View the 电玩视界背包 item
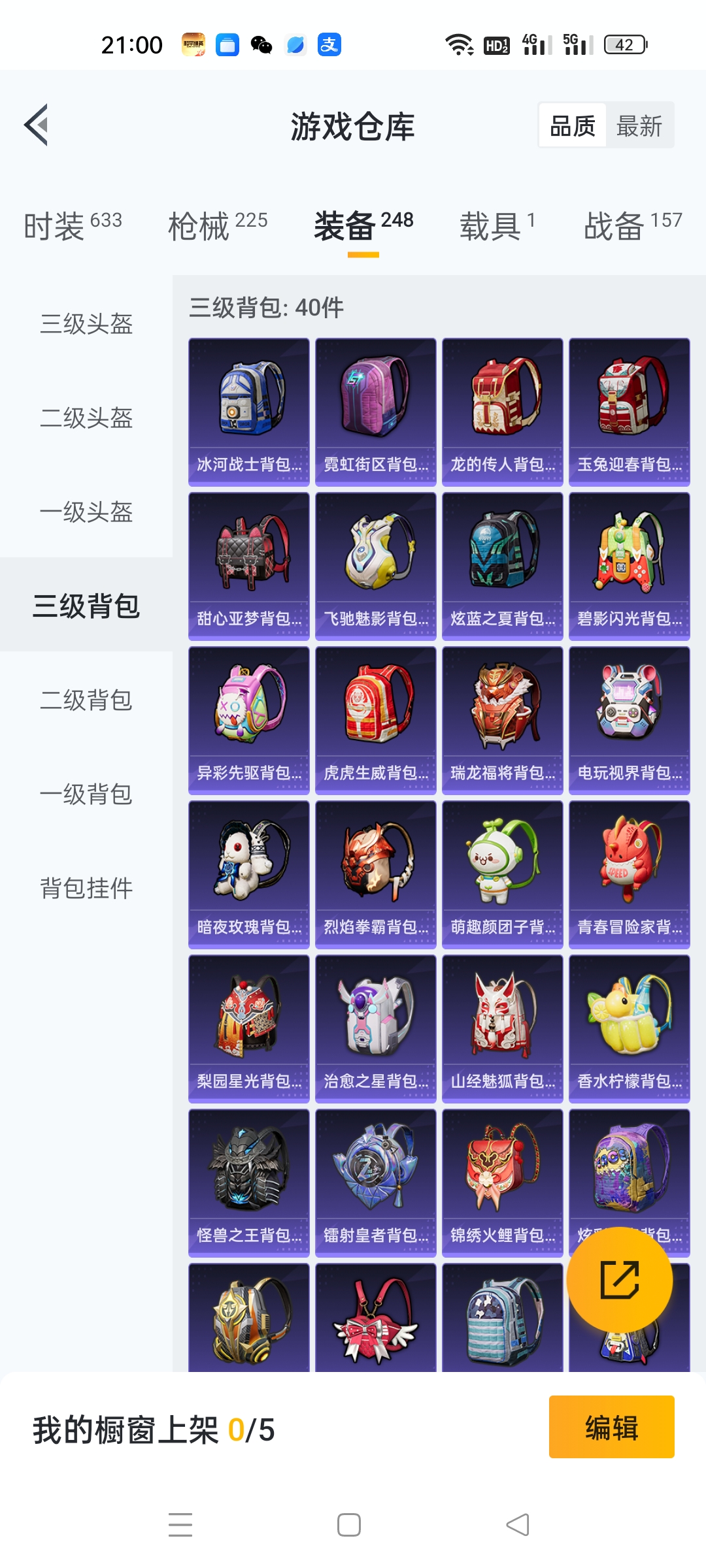Image resolution: width=706 pixels, height=1568 pixels. tap(630, 721)
